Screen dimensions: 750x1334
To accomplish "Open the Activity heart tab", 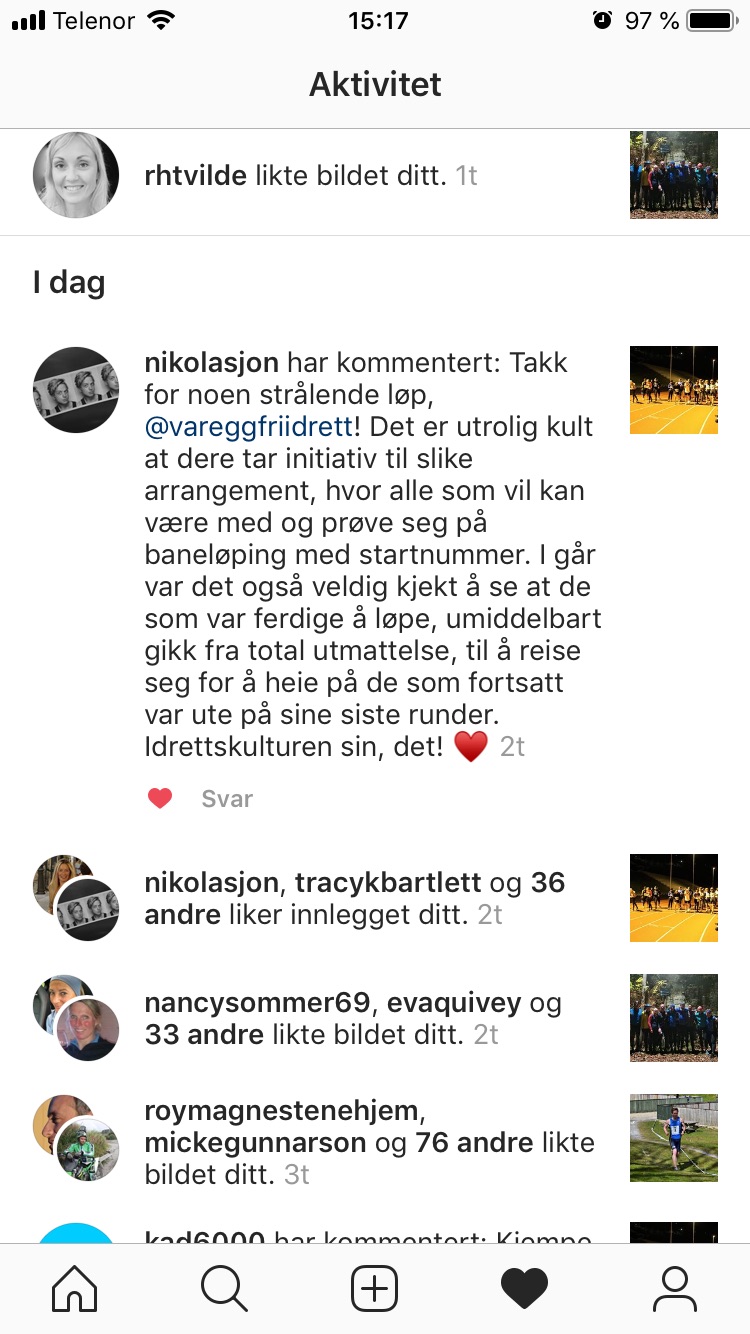I will [x=524, y=1288].
